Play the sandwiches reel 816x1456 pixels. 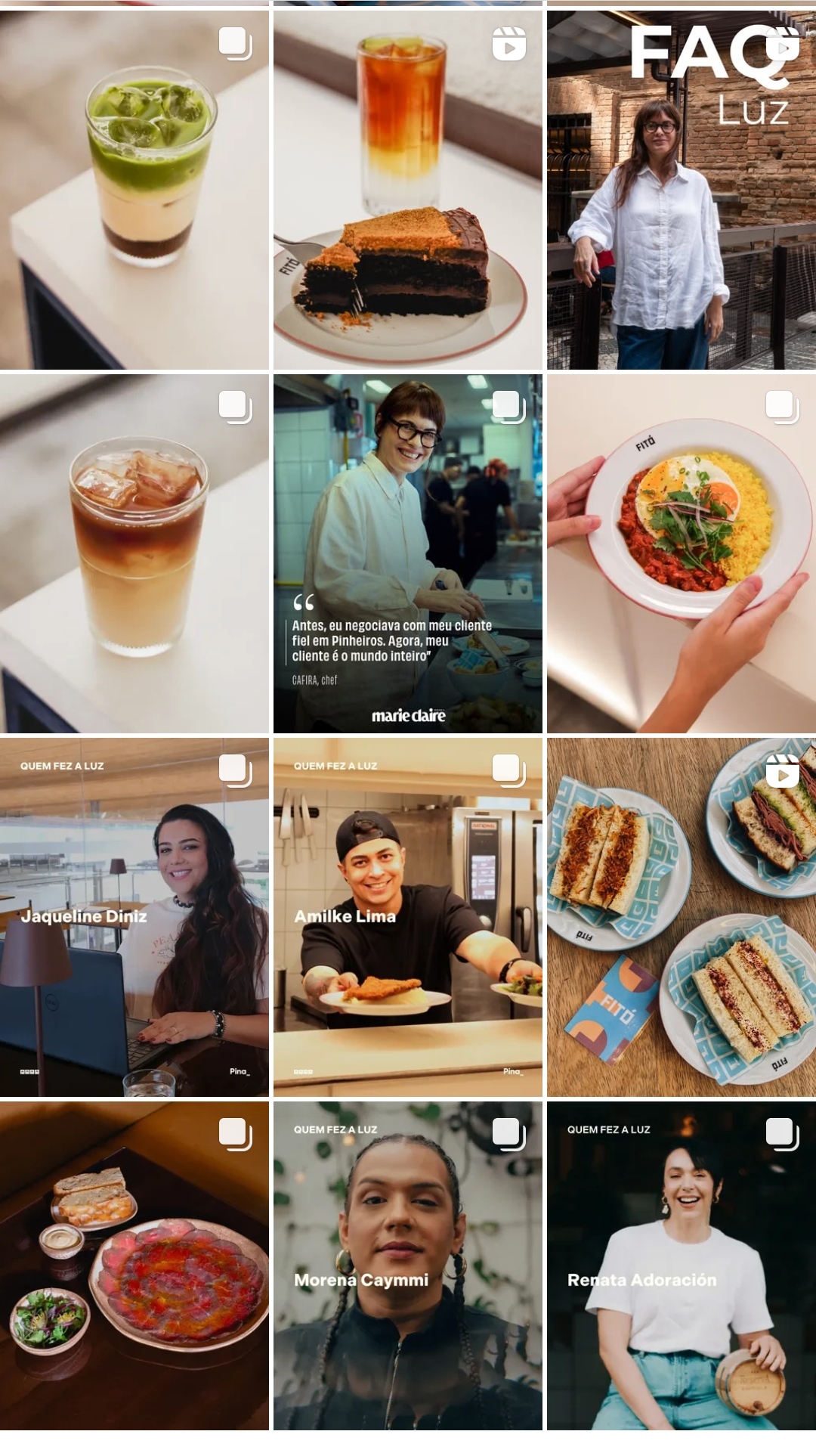click(682, 917)
